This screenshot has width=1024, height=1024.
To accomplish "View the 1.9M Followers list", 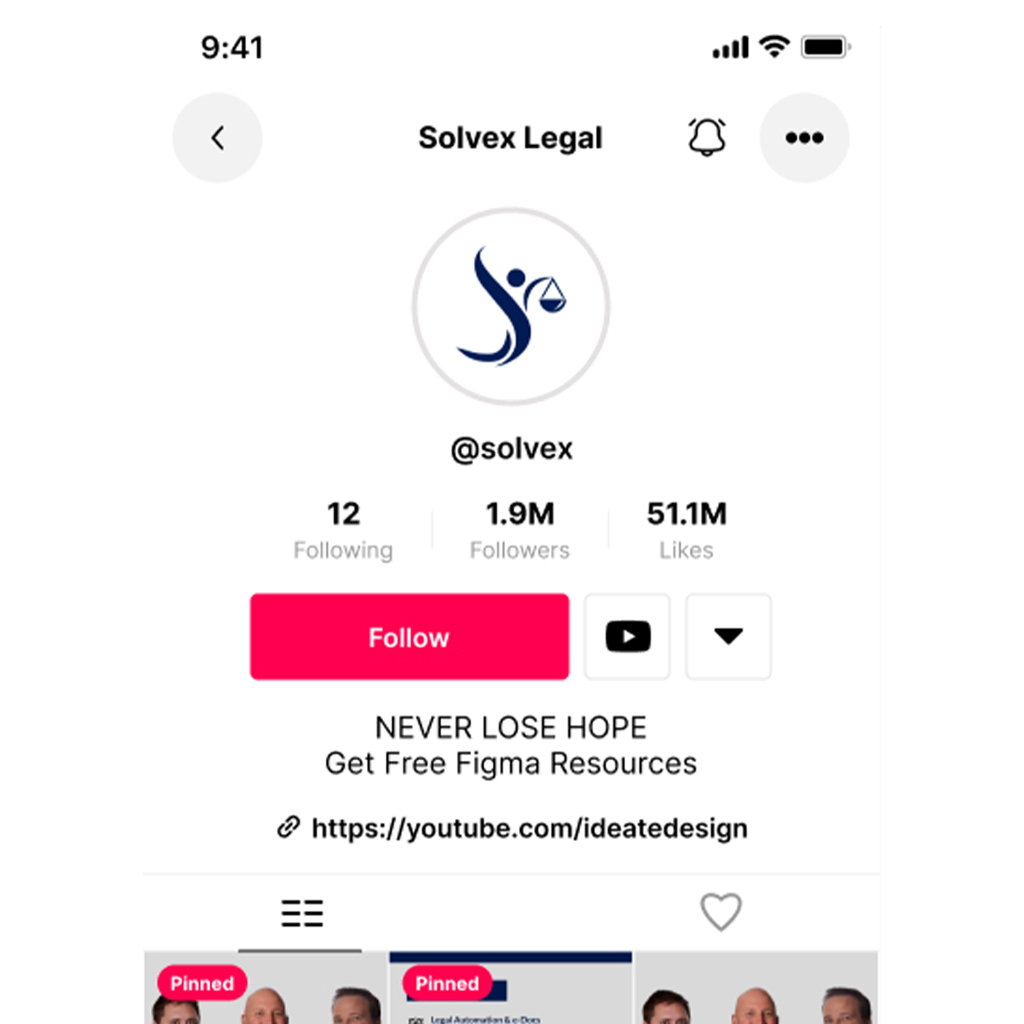I will coord(520,531).
